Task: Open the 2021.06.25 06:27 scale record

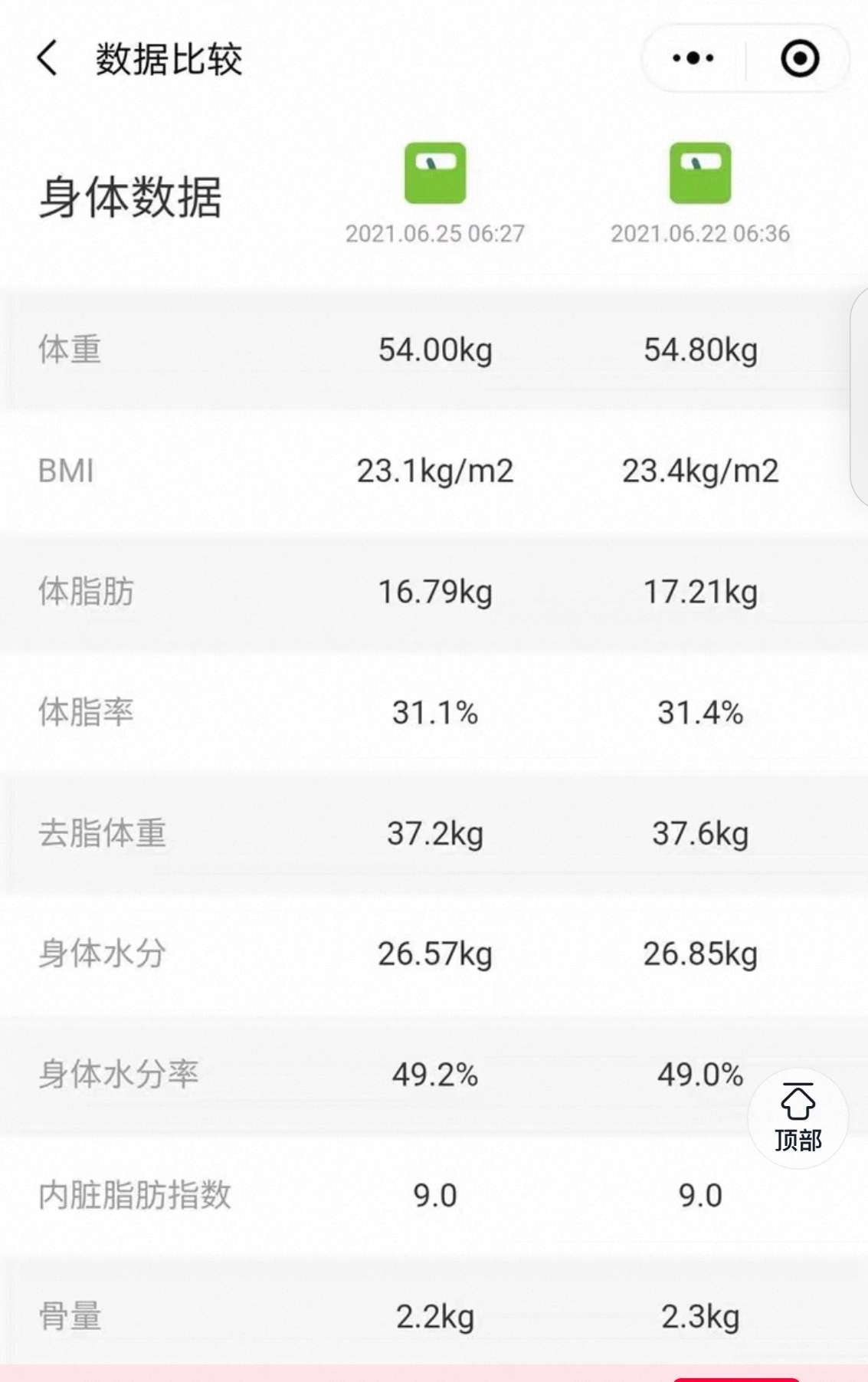Action: pyautogui.click(x=435, y=173)
